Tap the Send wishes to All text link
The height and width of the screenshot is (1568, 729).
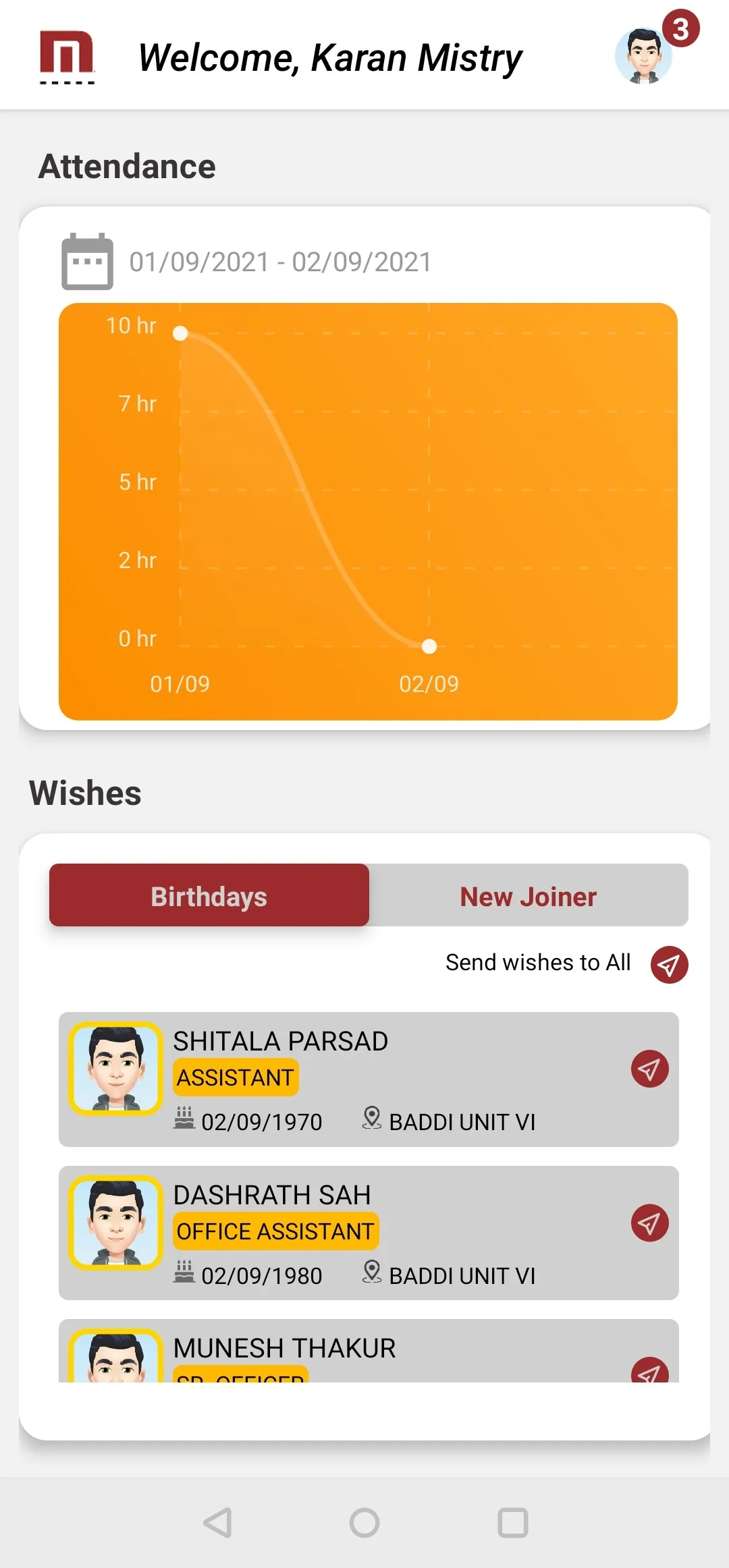[x=537, y=963]
